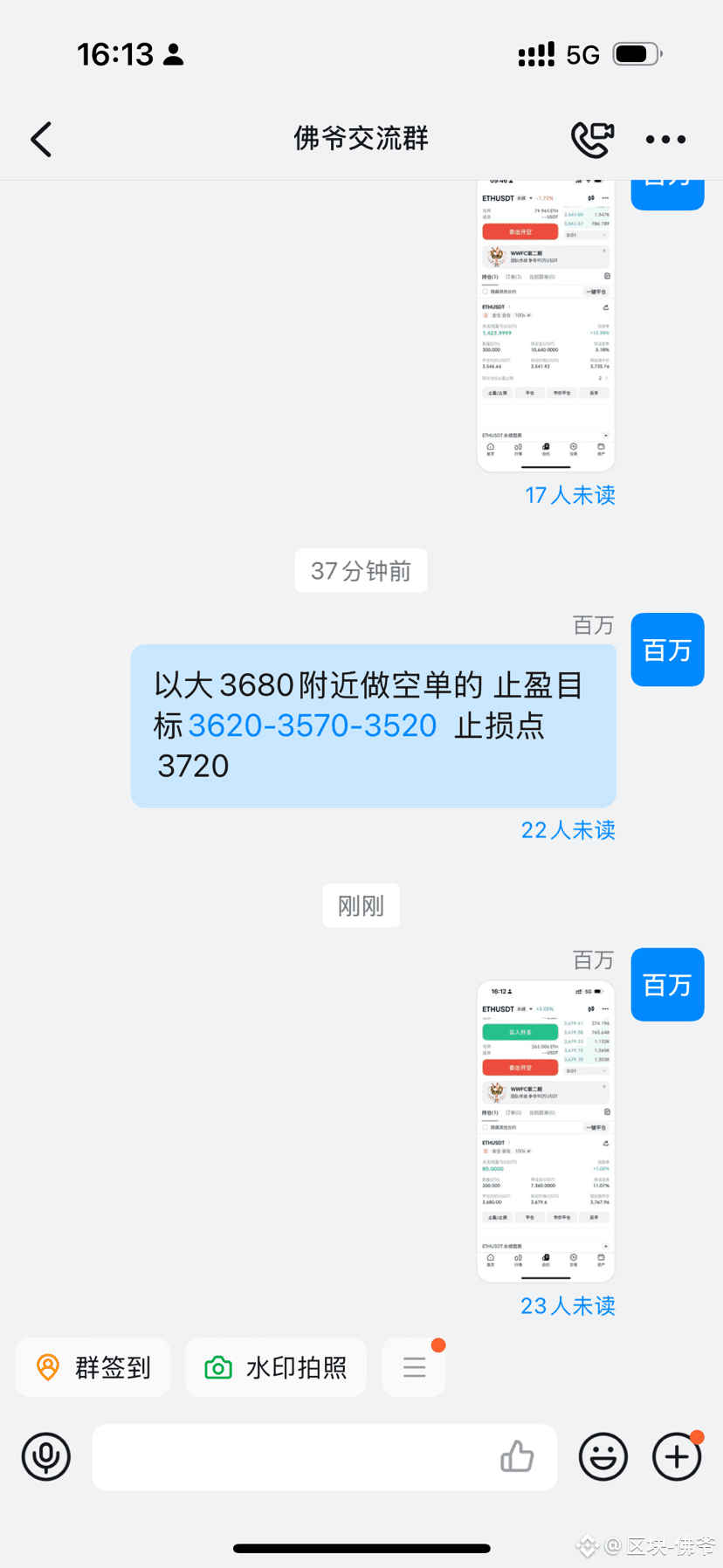
Task: Open the earlier ETHUSDT screenshot with 17人未读
Action: pos(546,326)
